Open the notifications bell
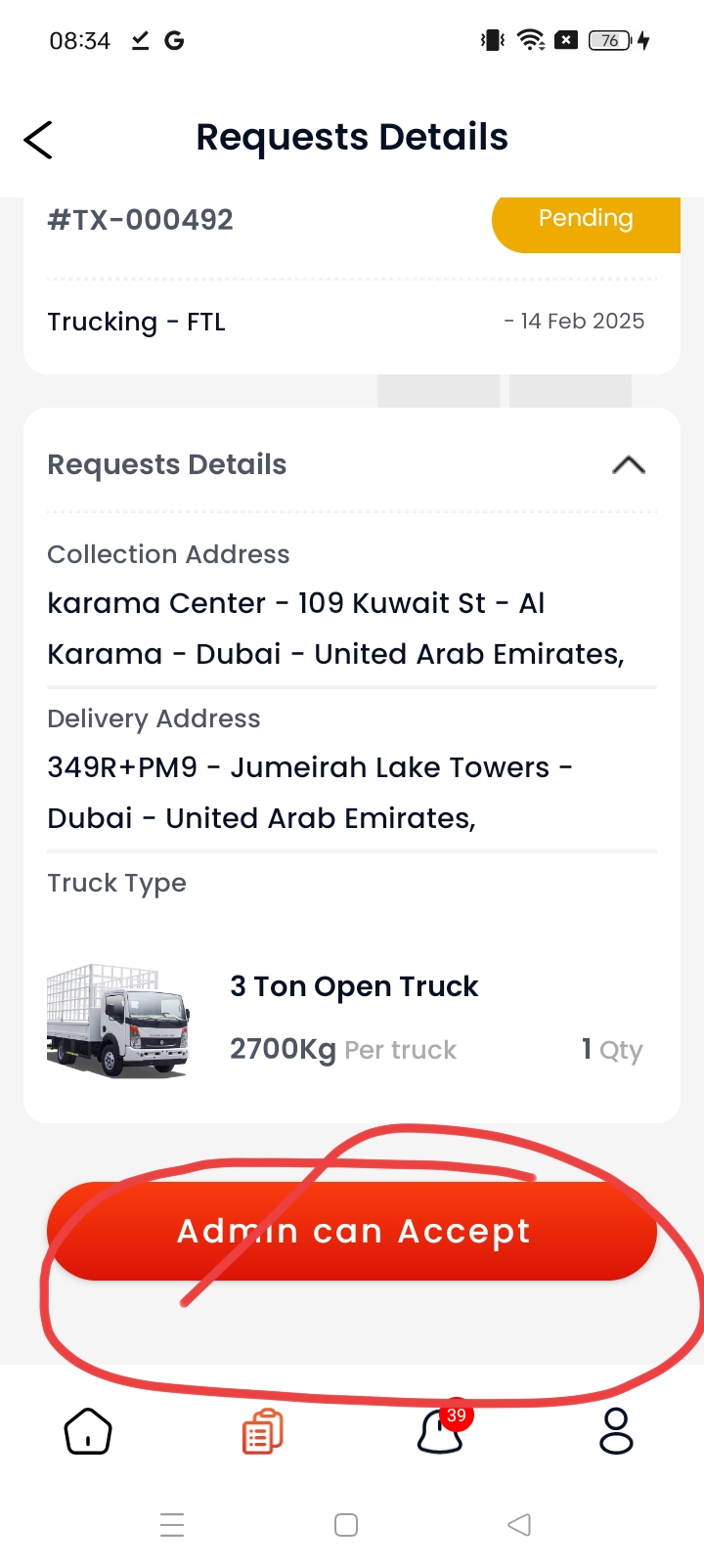The width and height of the screenshot is (704, 1568). pos(441,1431)
